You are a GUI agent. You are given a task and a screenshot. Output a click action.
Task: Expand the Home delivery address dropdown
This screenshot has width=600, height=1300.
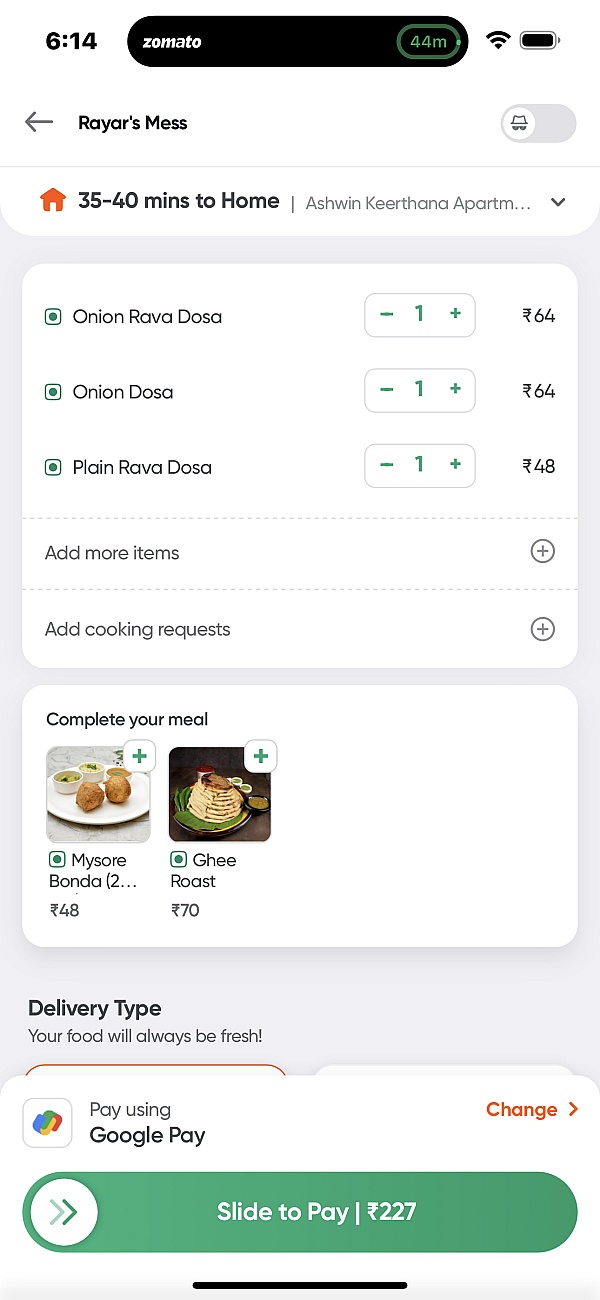click(558, 202)
